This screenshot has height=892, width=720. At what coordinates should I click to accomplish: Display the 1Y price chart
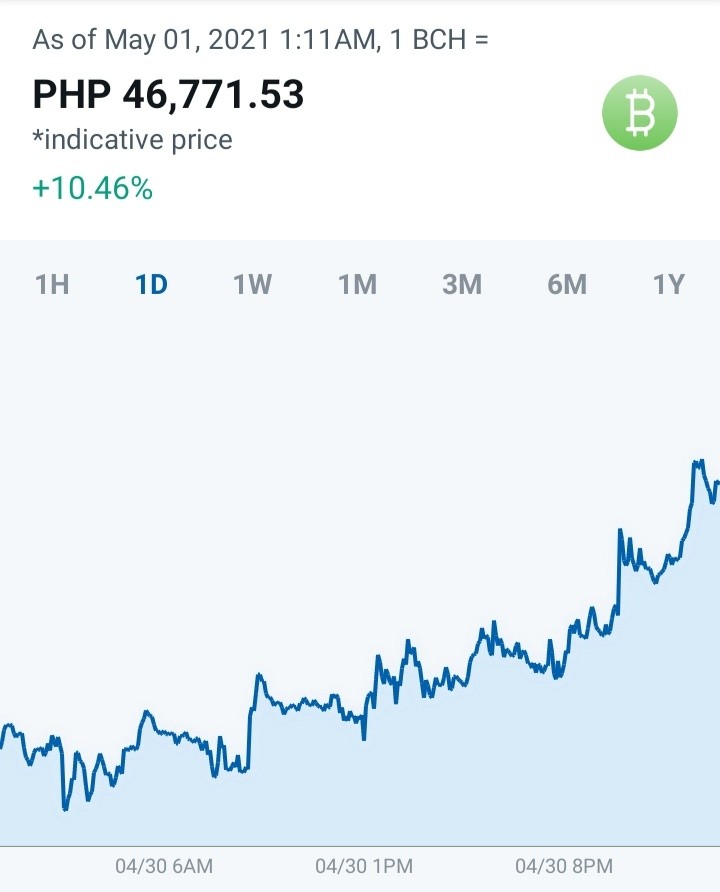point(669,284)
